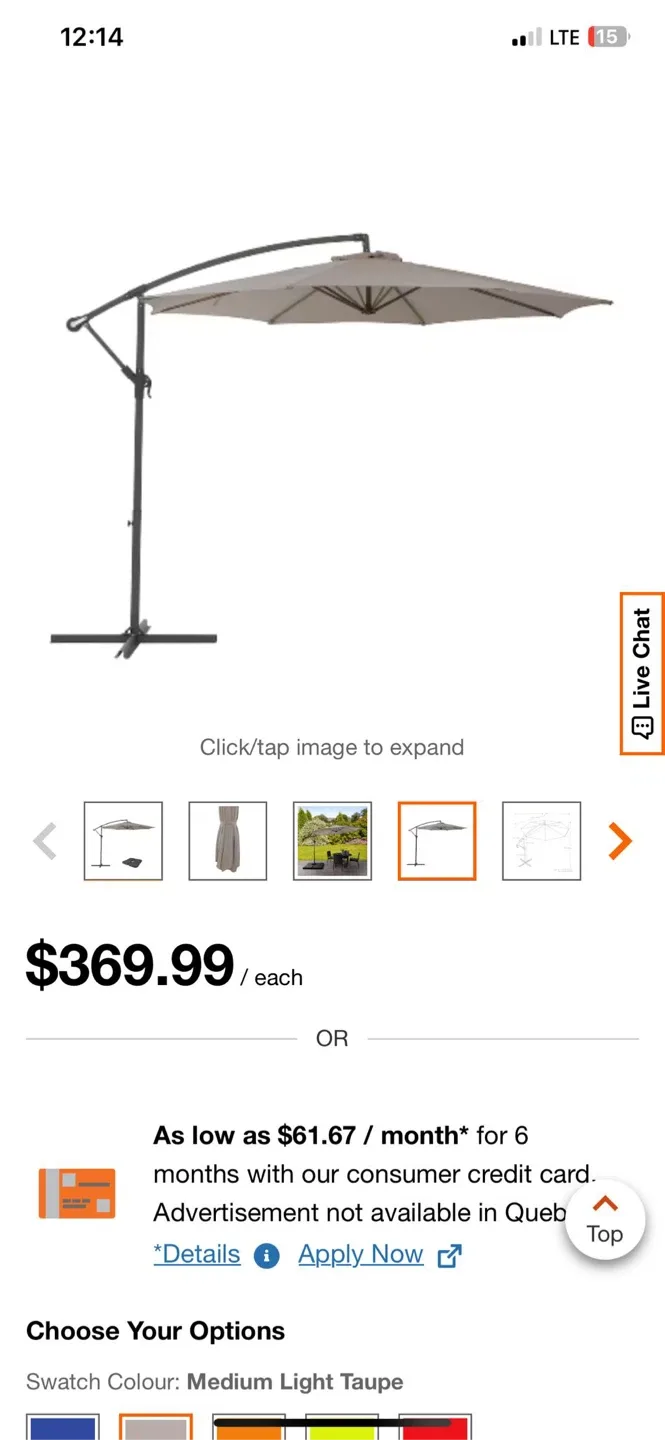Select the umbrella-with-base first thumbnail

(123, 841)
